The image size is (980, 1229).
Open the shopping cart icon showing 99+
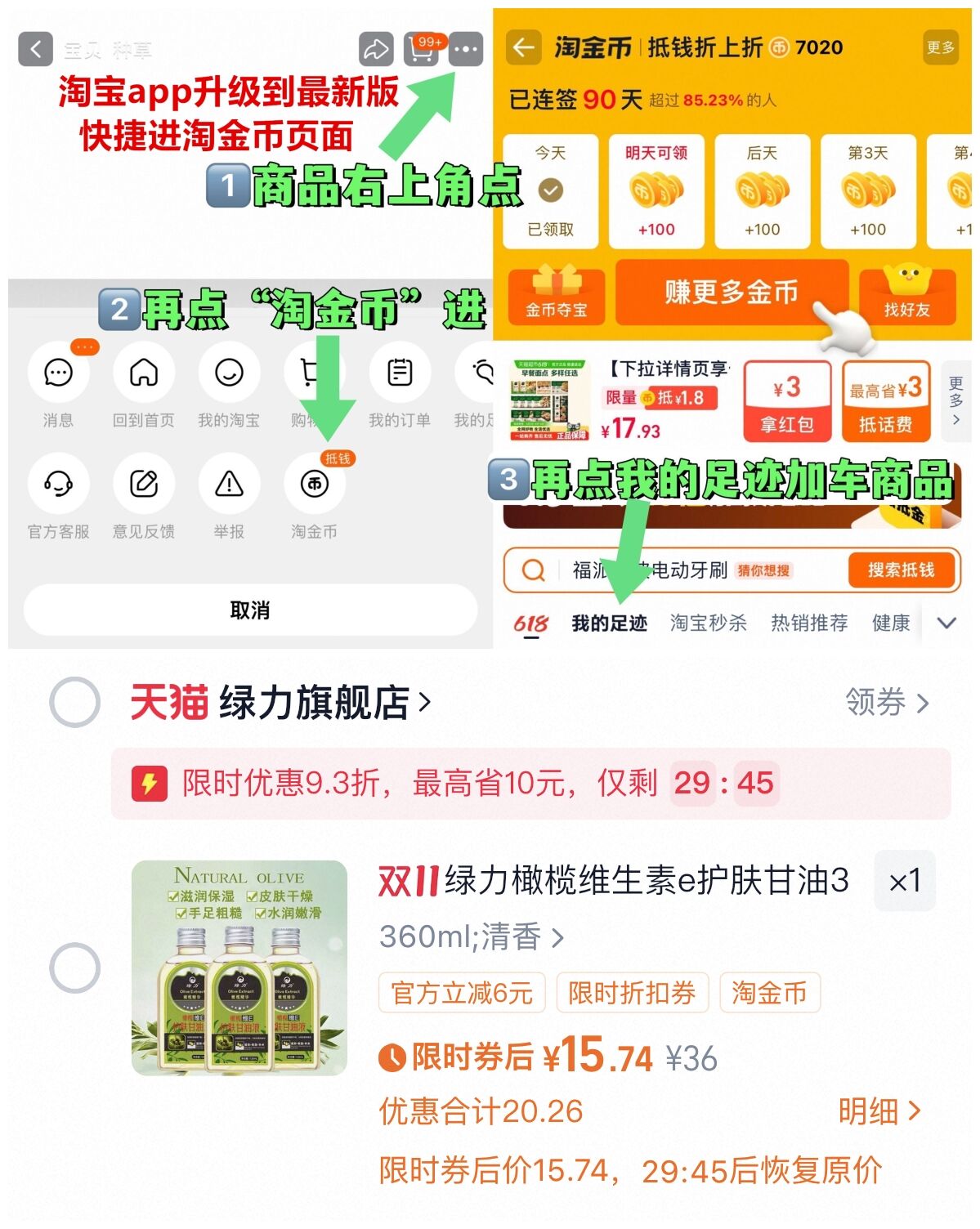[x=419, y=49]
